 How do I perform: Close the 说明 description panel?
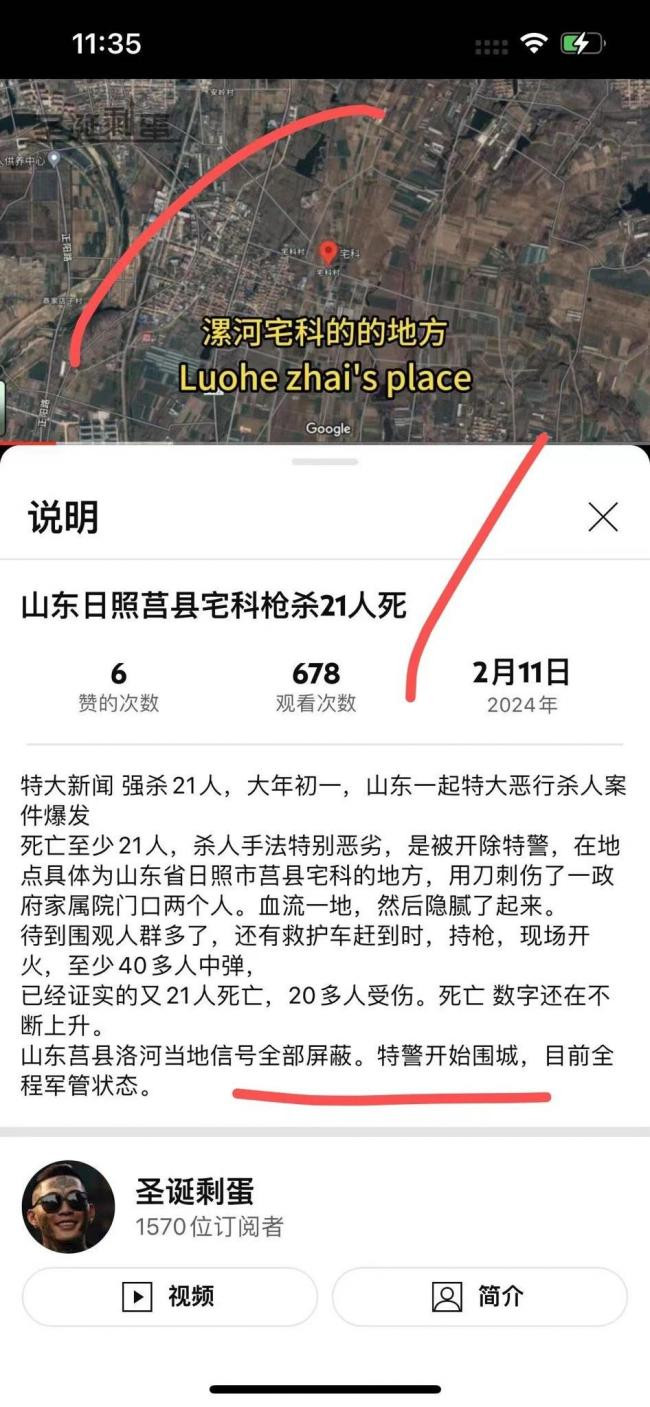pyautogui.click(x=603, y=517)
